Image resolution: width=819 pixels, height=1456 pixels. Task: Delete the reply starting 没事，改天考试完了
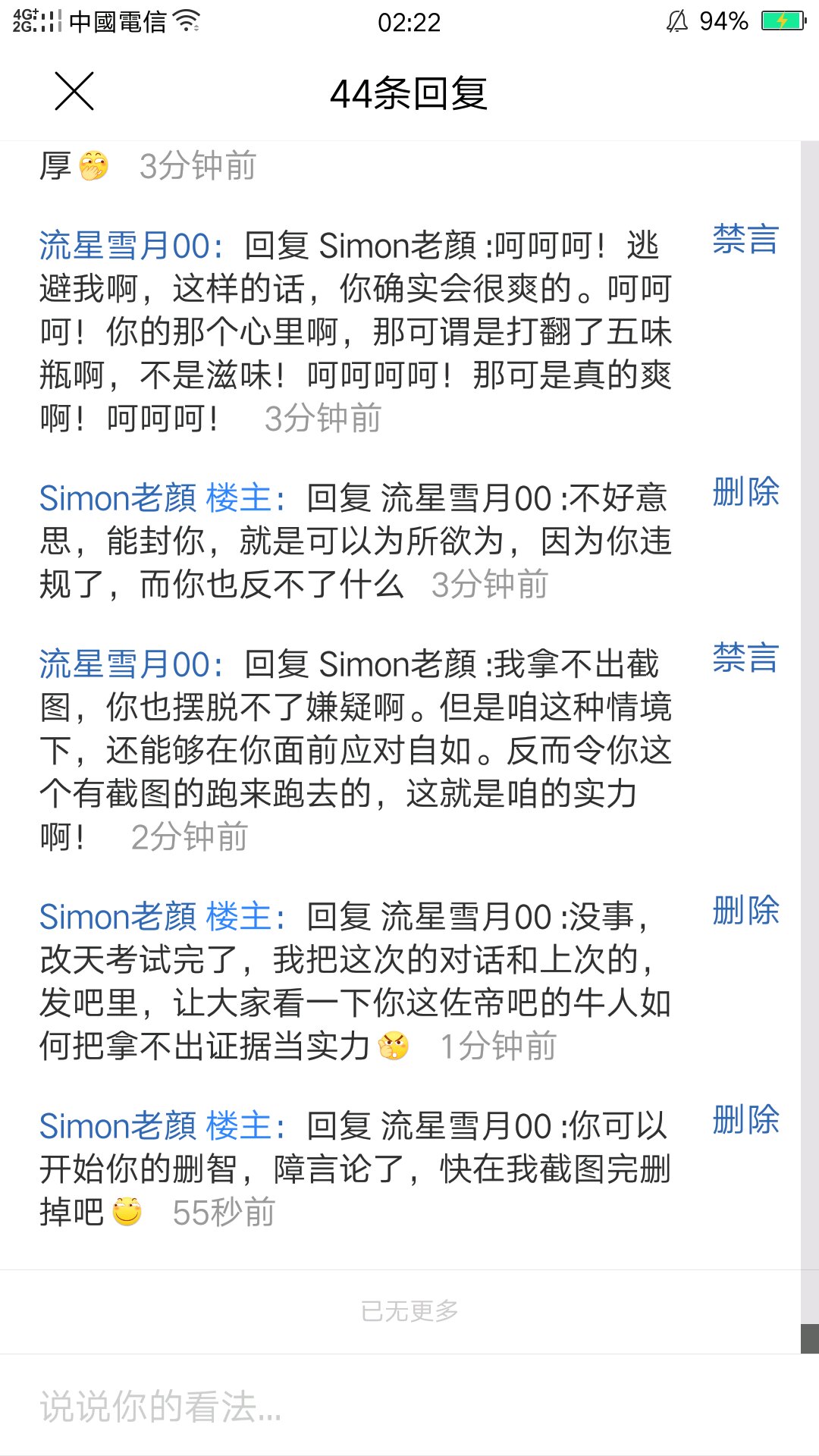[x=745, y=911]
